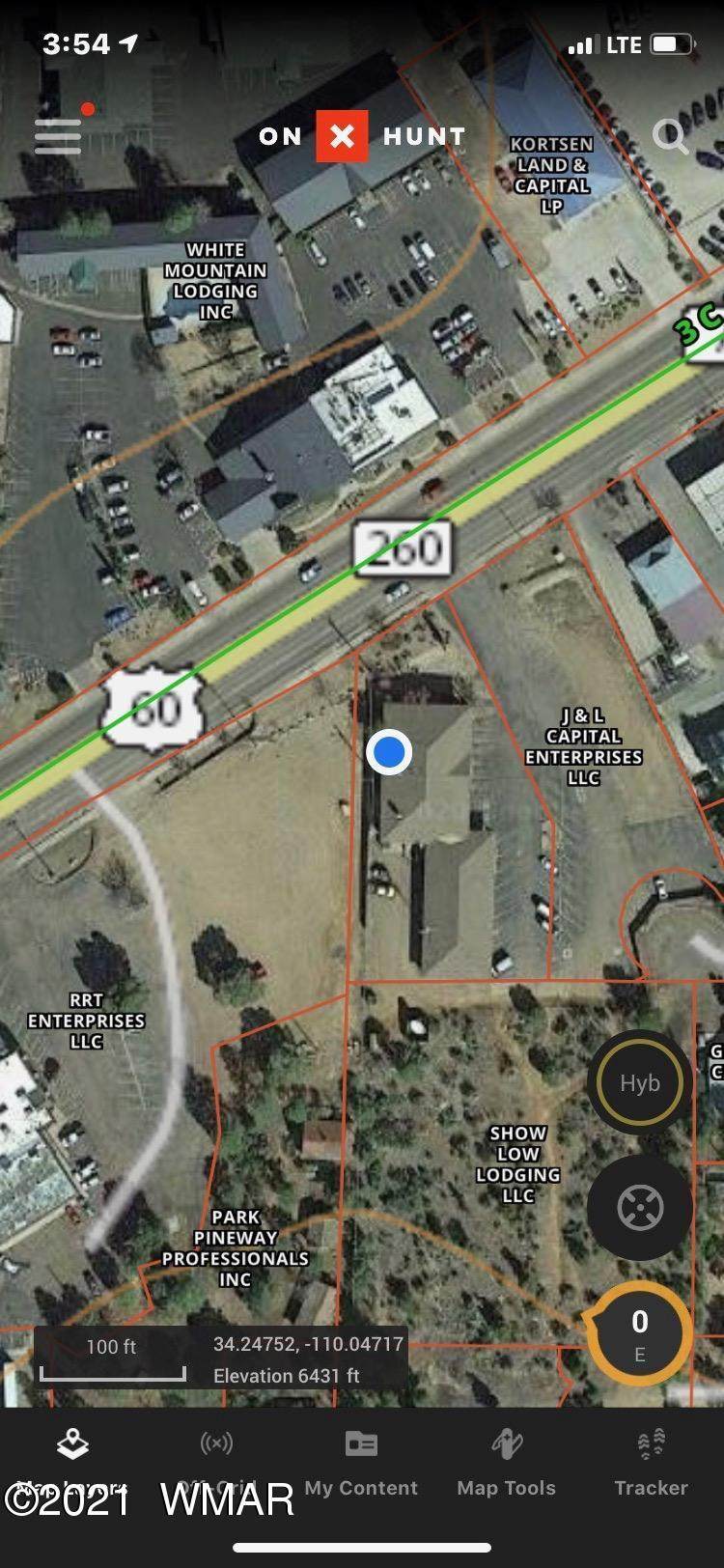Tap the compass heading button
Viewport: 724px width, 1568px height.
click(639, 1332)
